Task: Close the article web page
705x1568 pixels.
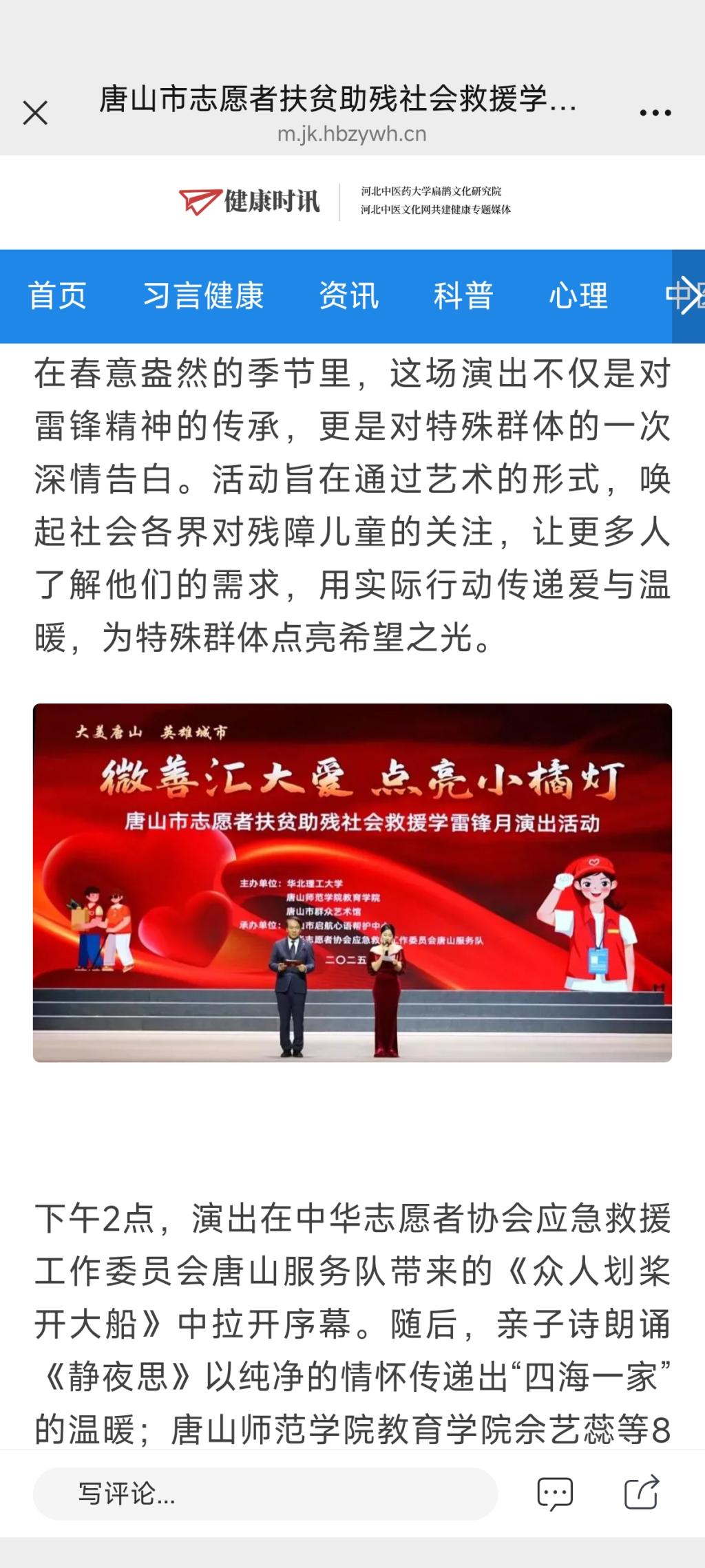Action: click(x=35, y=113)
